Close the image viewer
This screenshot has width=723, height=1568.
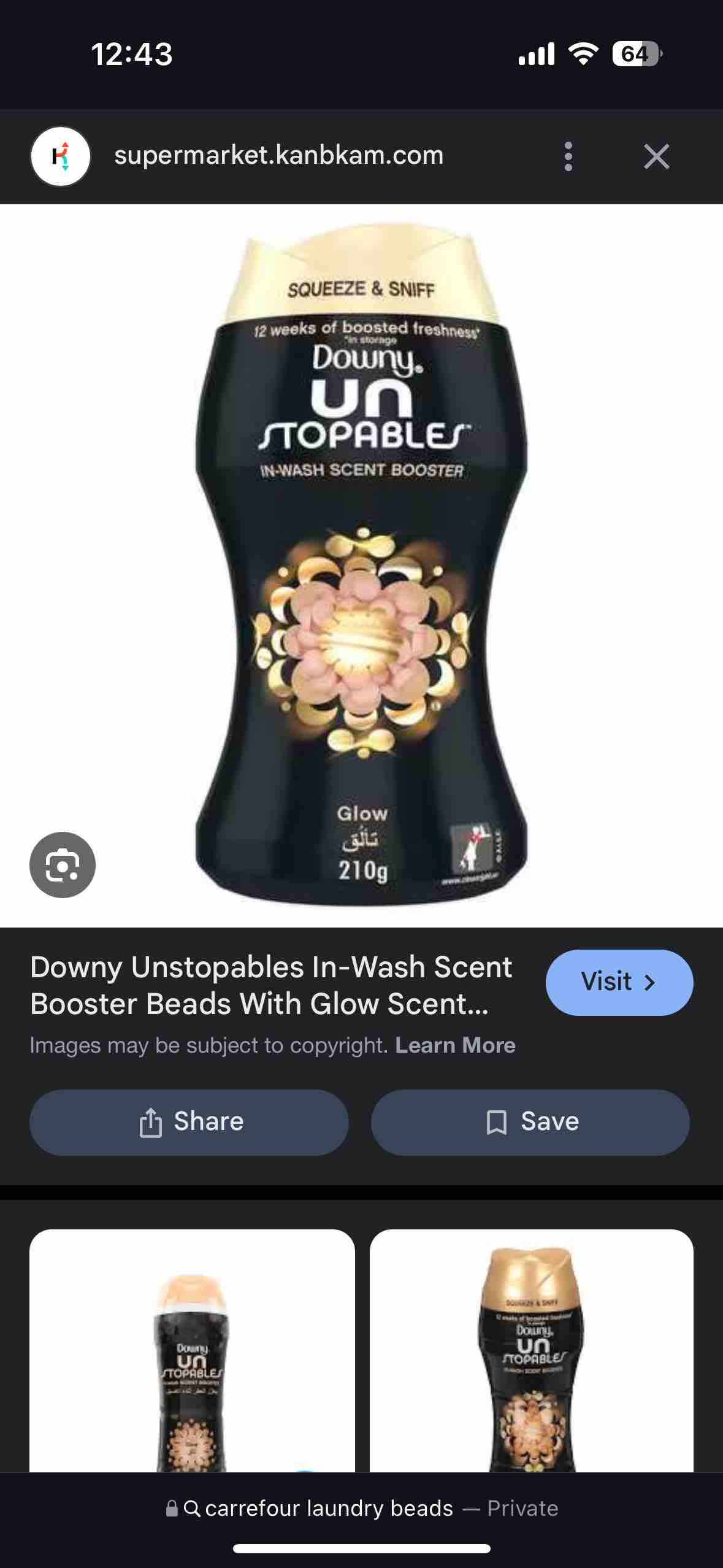point(656,156)
